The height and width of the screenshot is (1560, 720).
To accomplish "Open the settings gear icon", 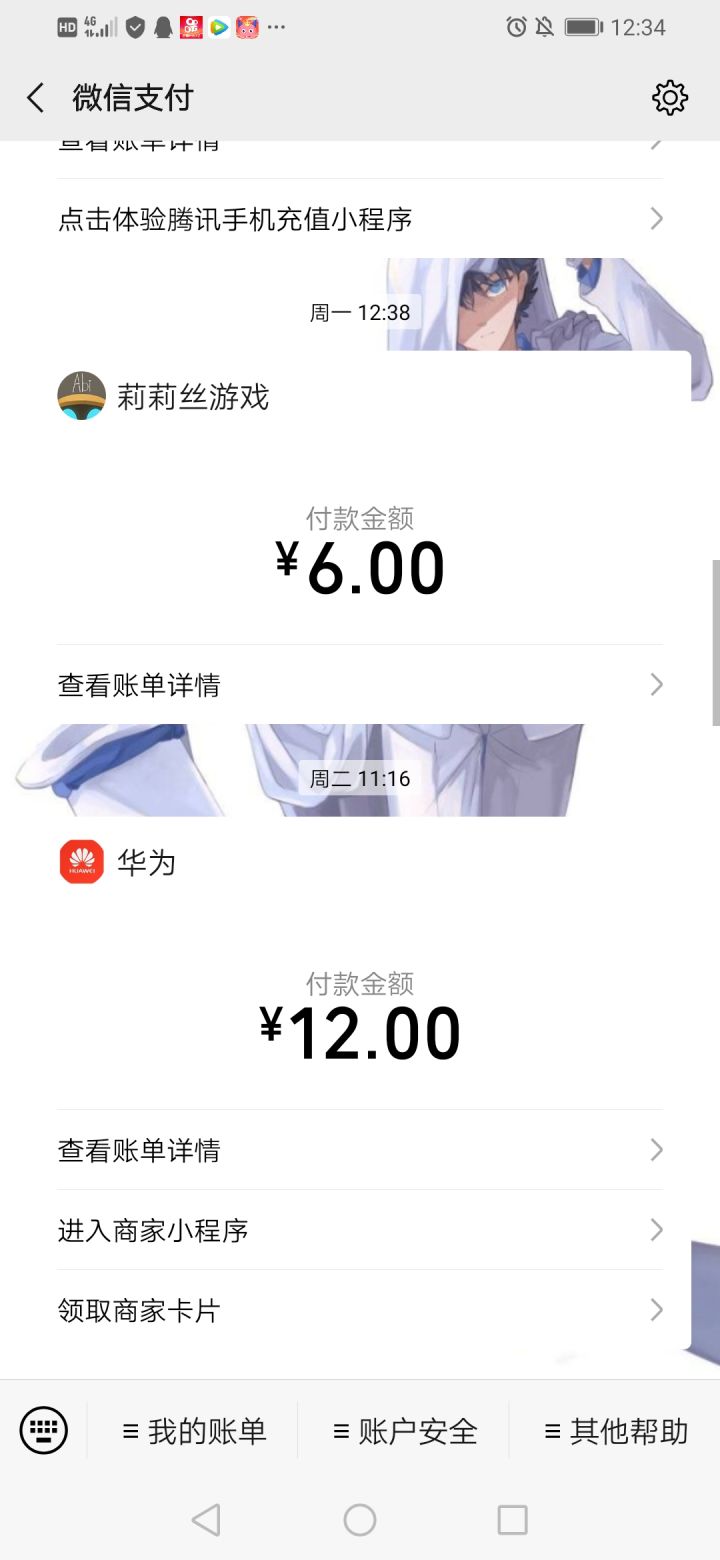I will pos(669,98).
